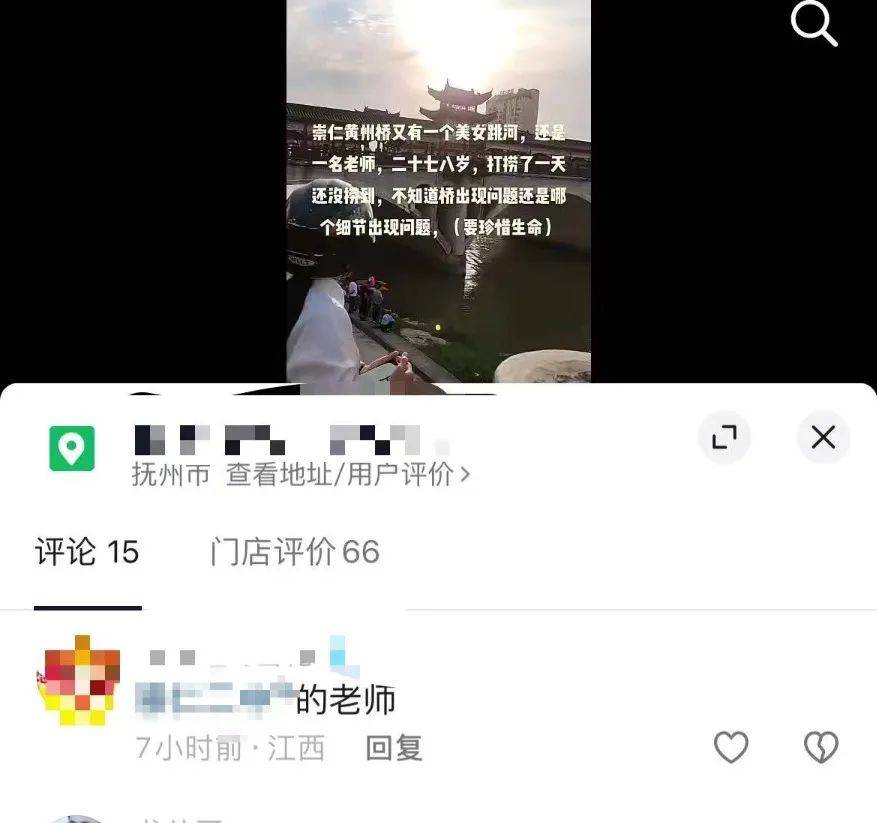This screenshot has width=877, height=823.
Task: Dislike the 的老师 comment
Action: (821, 747)
